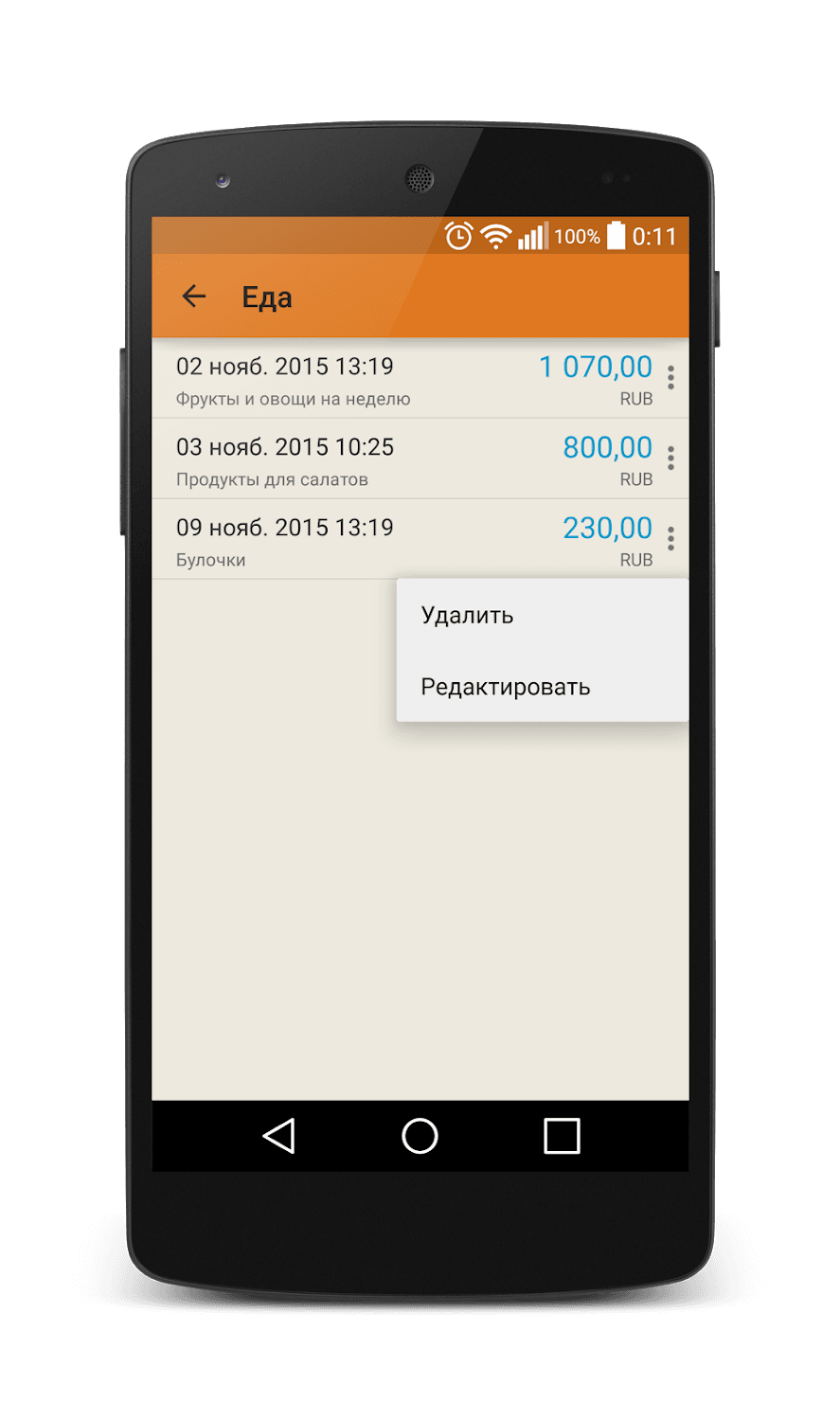Select Удалить in the popup menu

pyautogui.click(x=542, y=616)
